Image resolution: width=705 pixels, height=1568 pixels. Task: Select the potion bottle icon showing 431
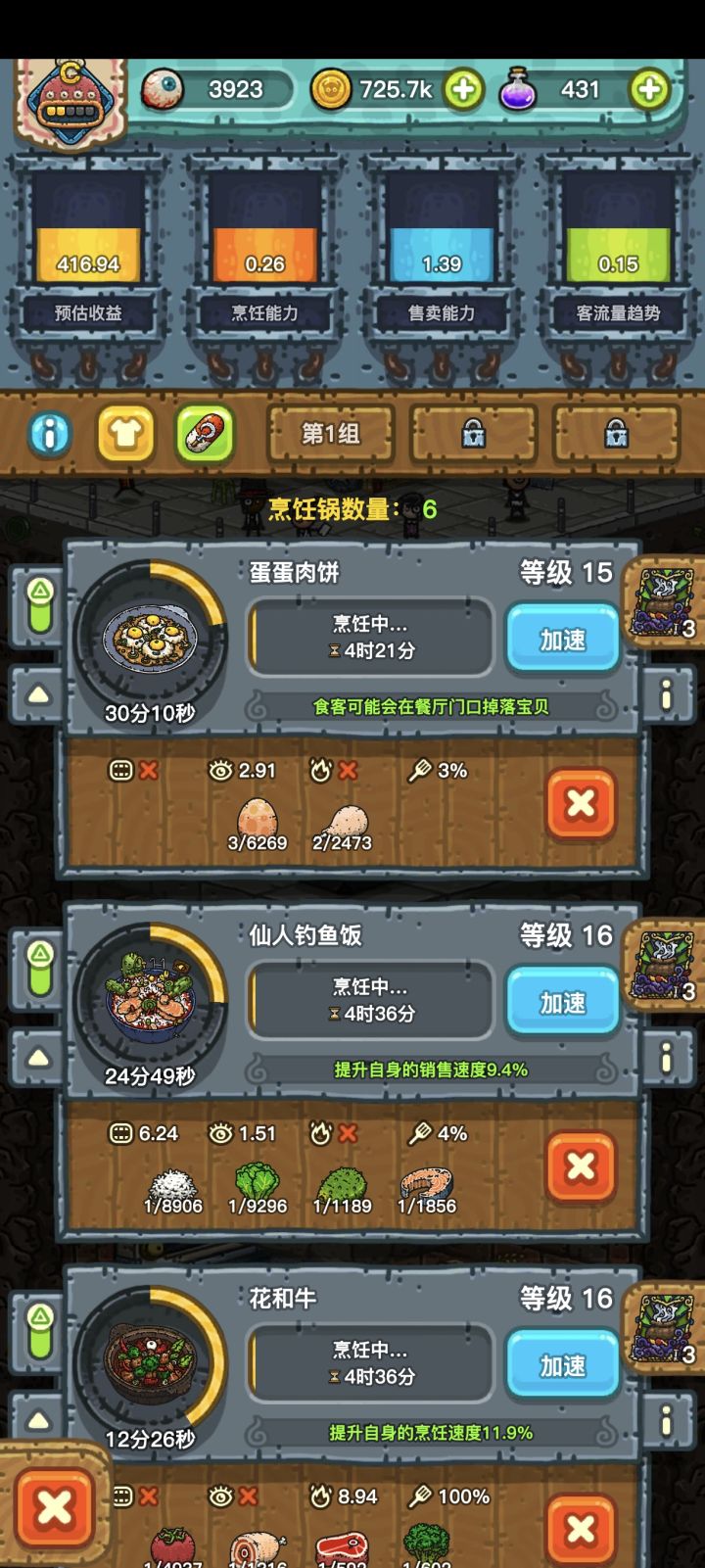pos(520,89)
